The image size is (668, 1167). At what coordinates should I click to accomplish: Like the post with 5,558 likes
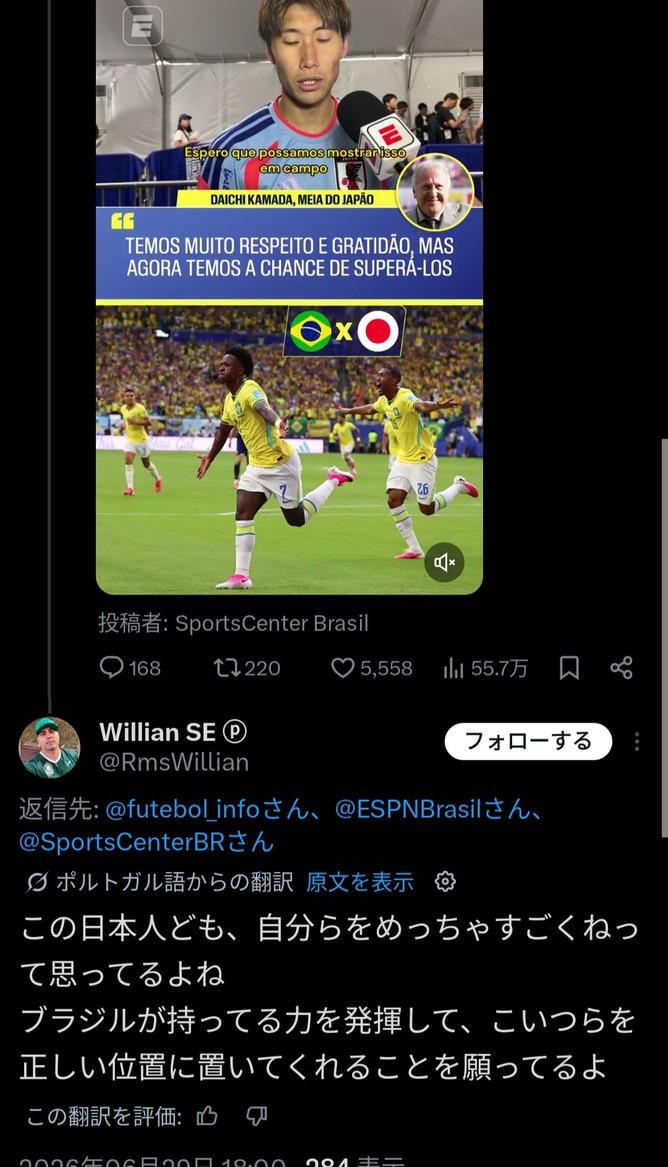[x=371, y=668]
